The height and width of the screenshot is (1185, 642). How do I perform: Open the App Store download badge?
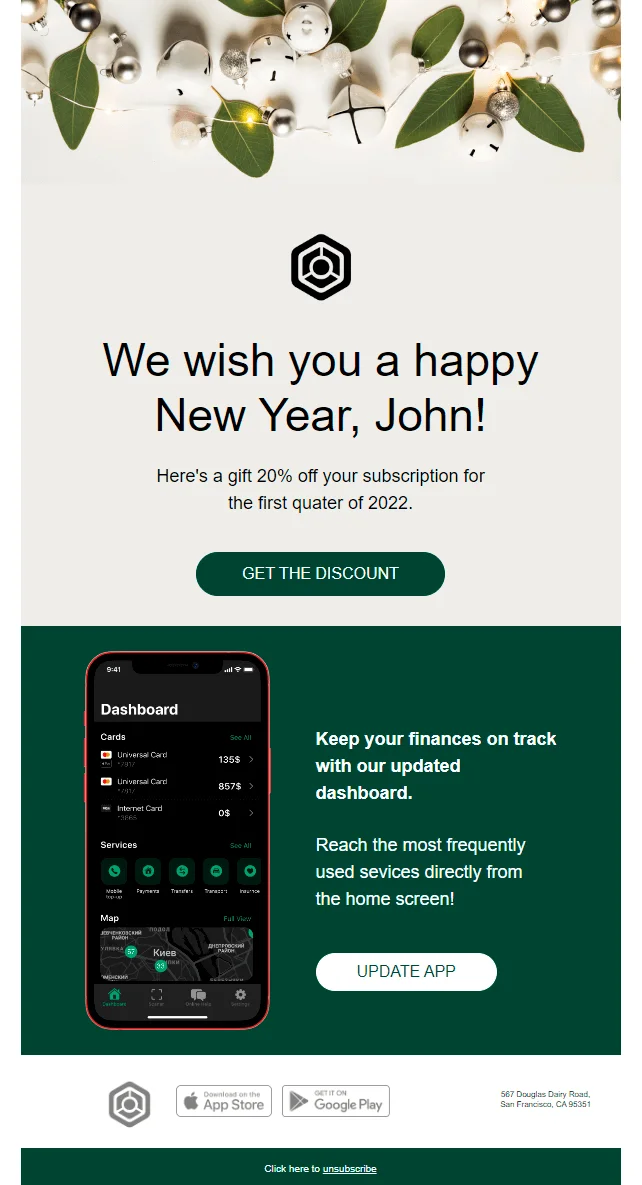224,1101
